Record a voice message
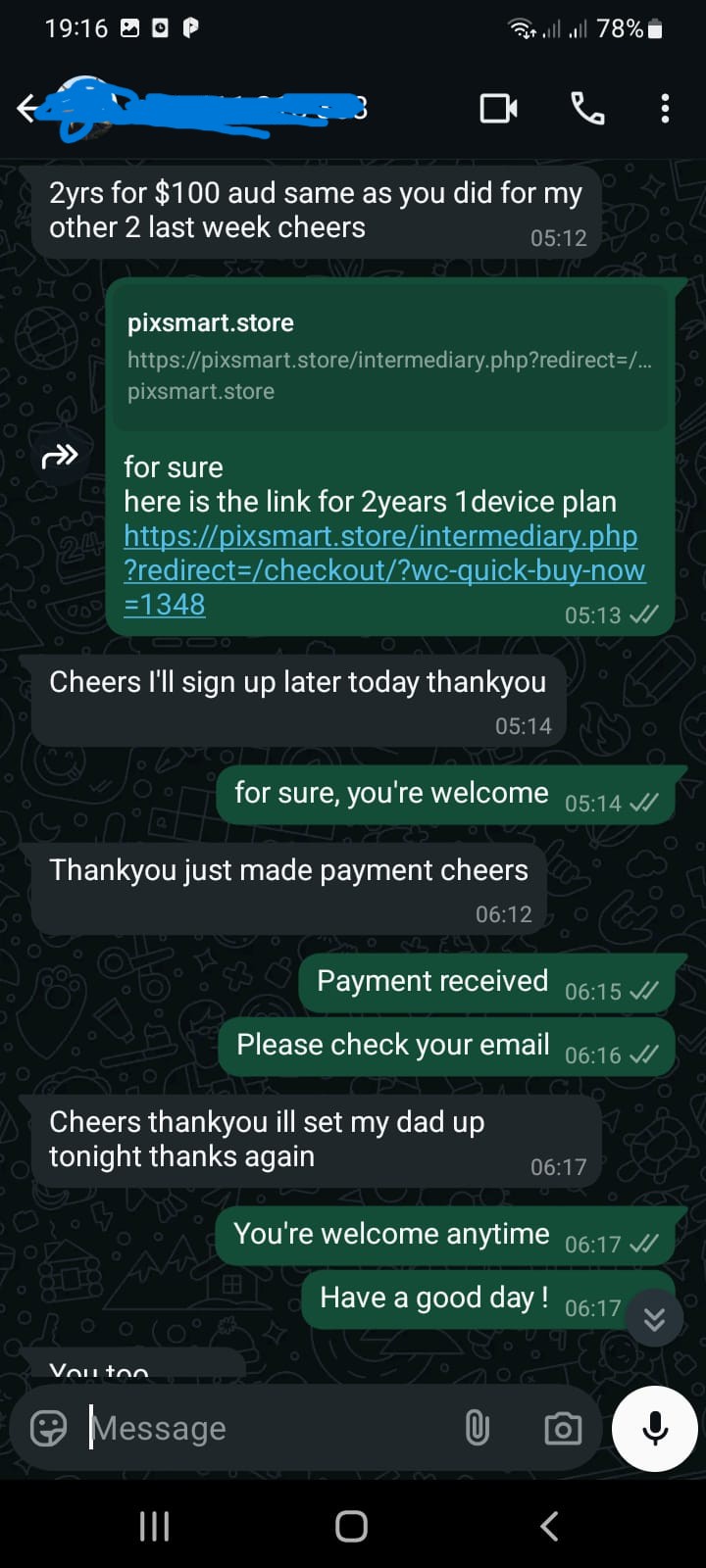The image size is (706, 1568). coord(654,1428)
